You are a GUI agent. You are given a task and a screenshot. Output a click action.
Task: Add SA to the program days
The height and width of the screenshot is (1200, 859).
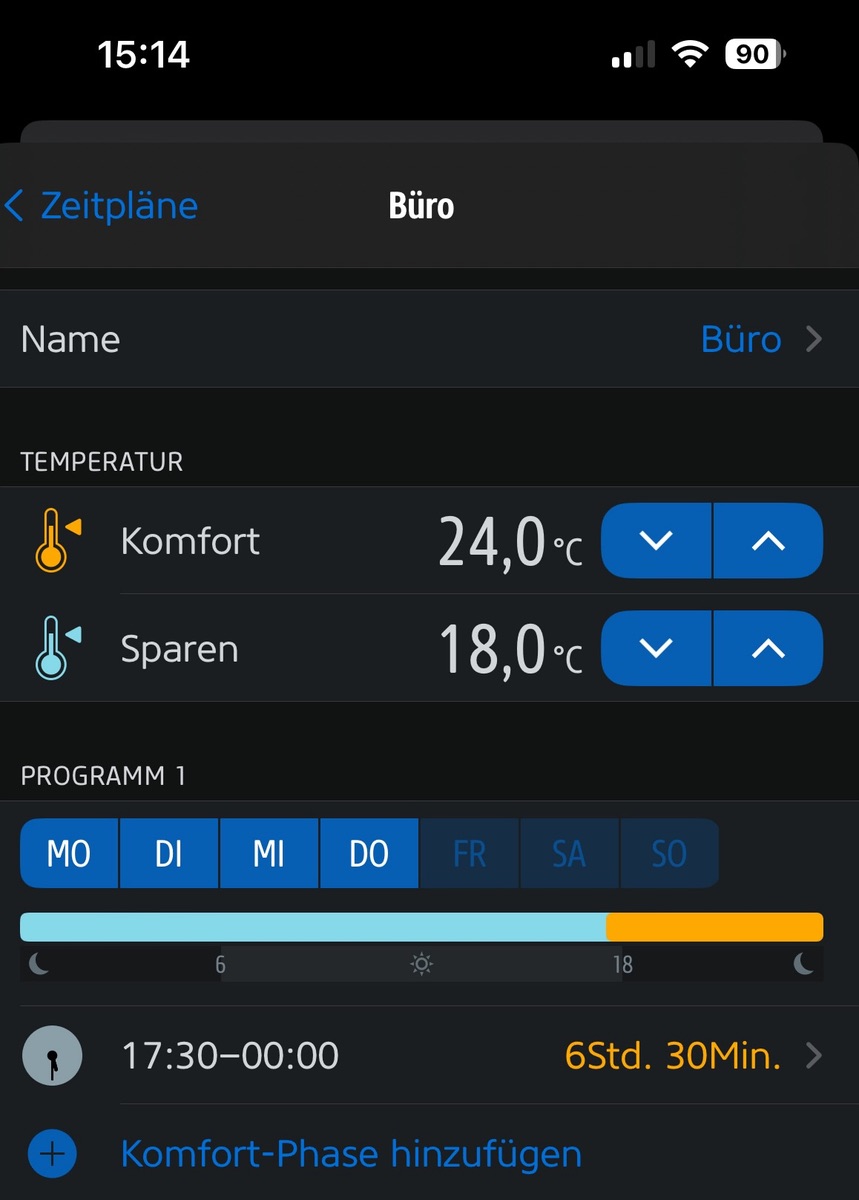point(569,854)
